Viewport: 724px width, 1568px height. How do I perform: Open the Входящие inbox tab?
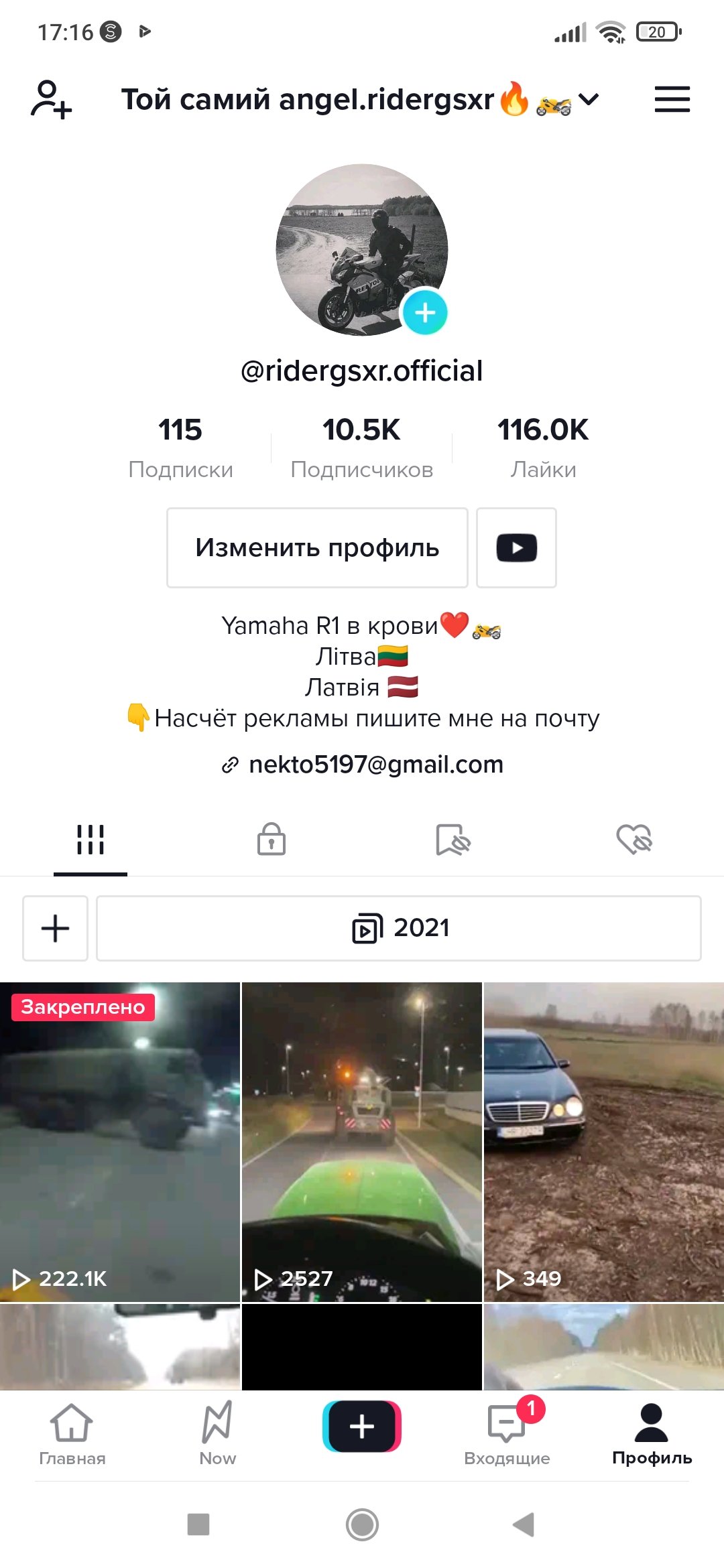[x=507, y=1434]
